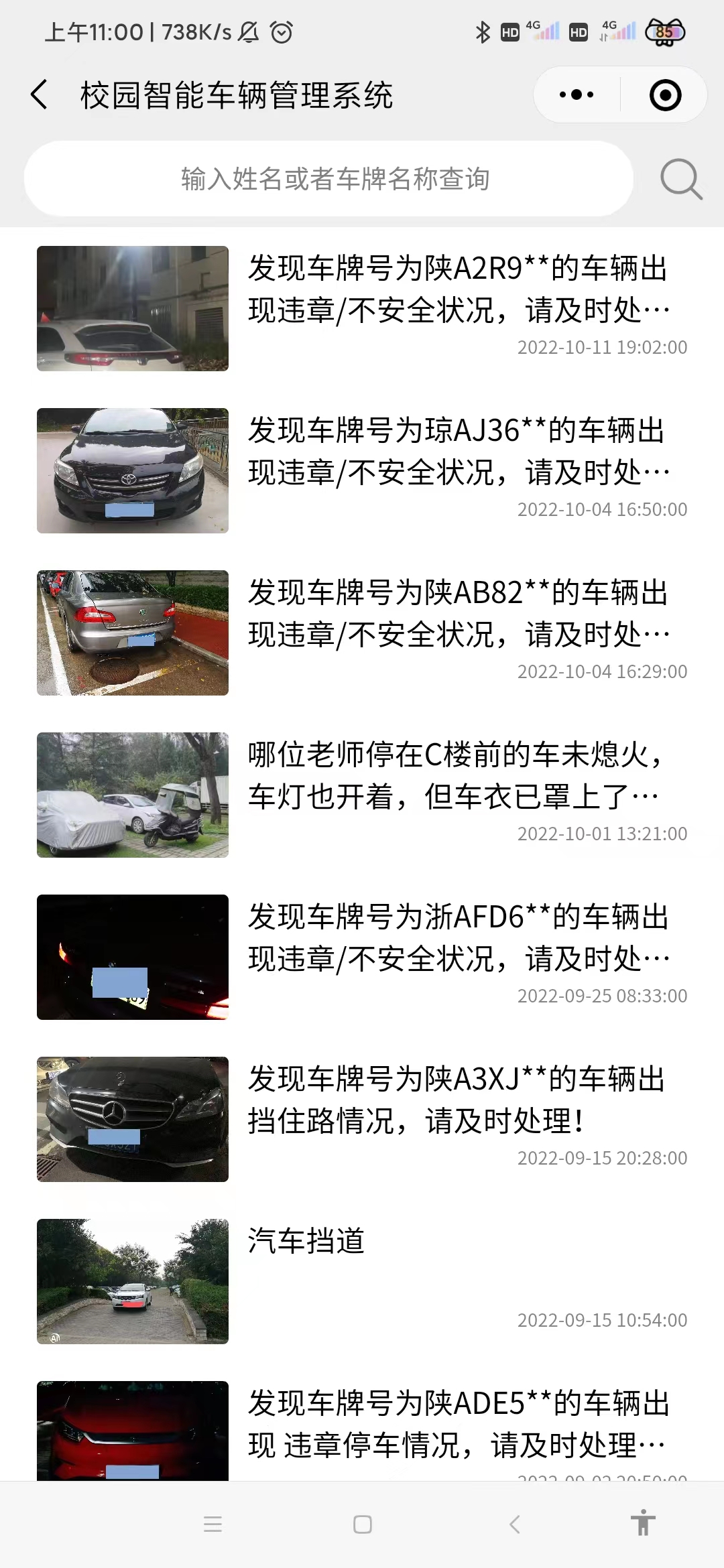Viewport: 724px width, 1568px height.
Task: Open the mini program three-dot menu
Action: (x=577, y=94)
